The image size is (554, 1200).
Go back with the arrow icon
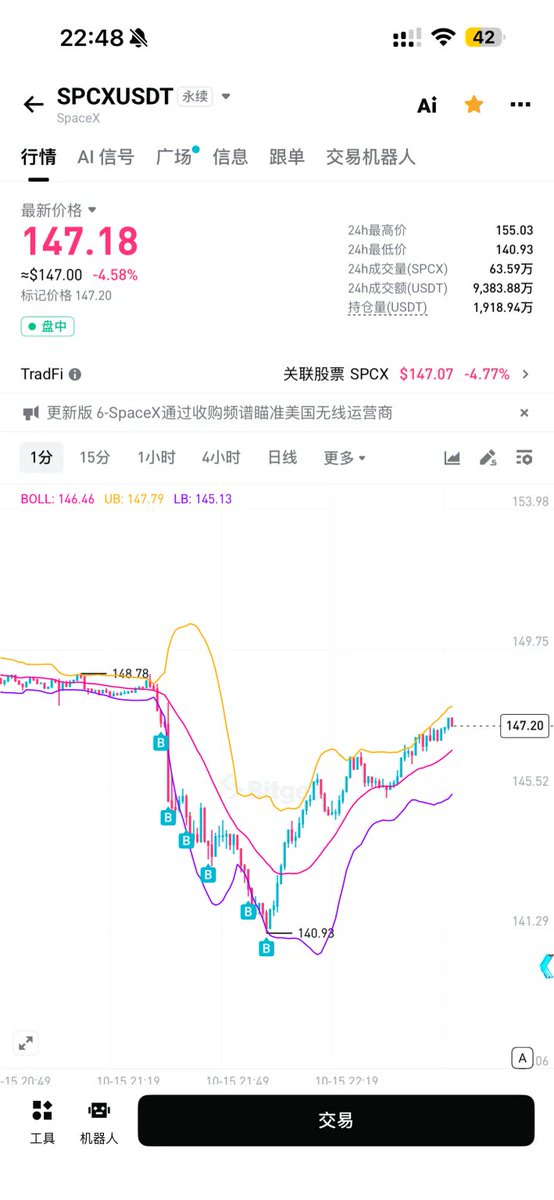tap(34, 105)
